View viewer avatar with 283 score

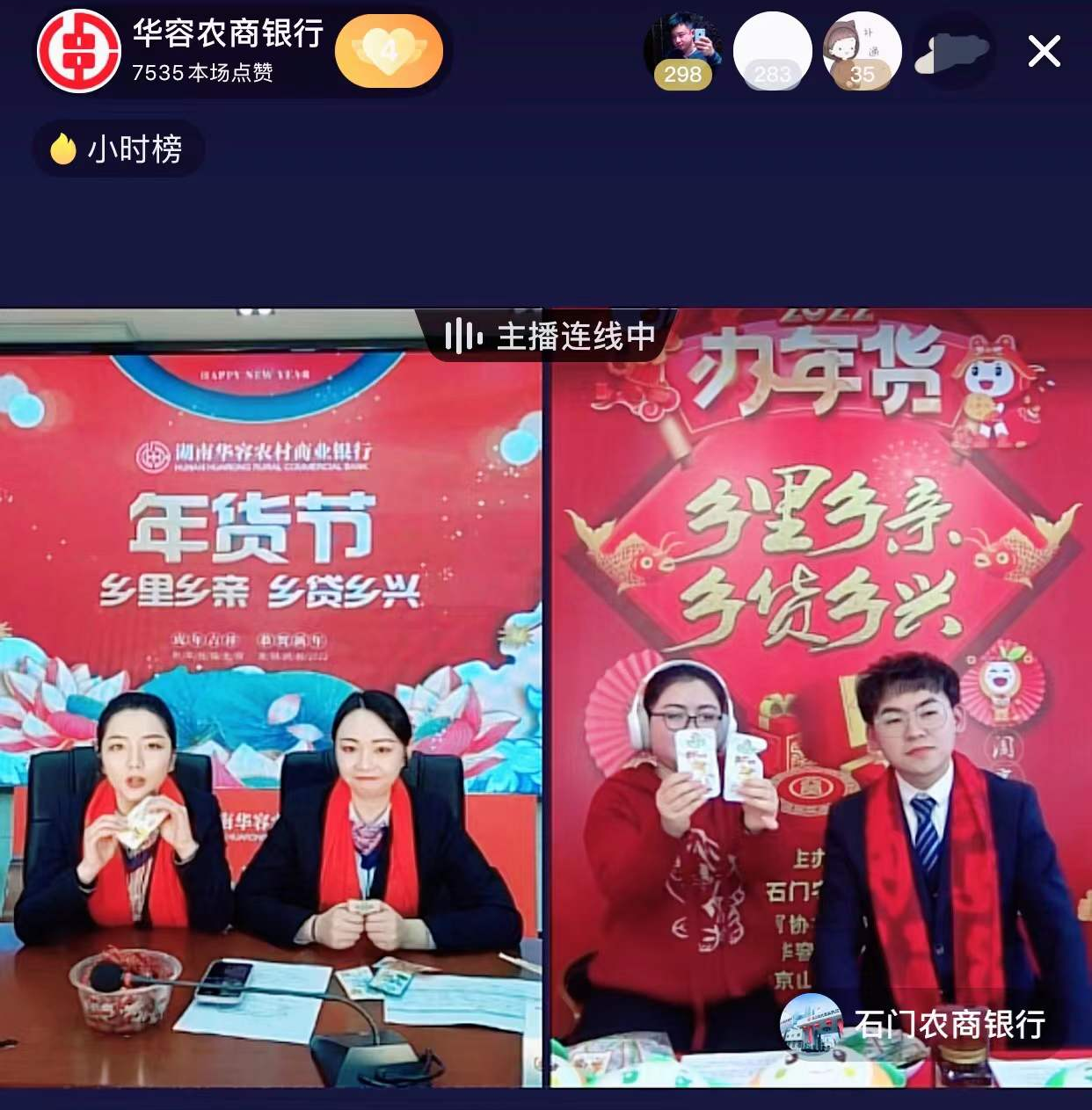772,50
